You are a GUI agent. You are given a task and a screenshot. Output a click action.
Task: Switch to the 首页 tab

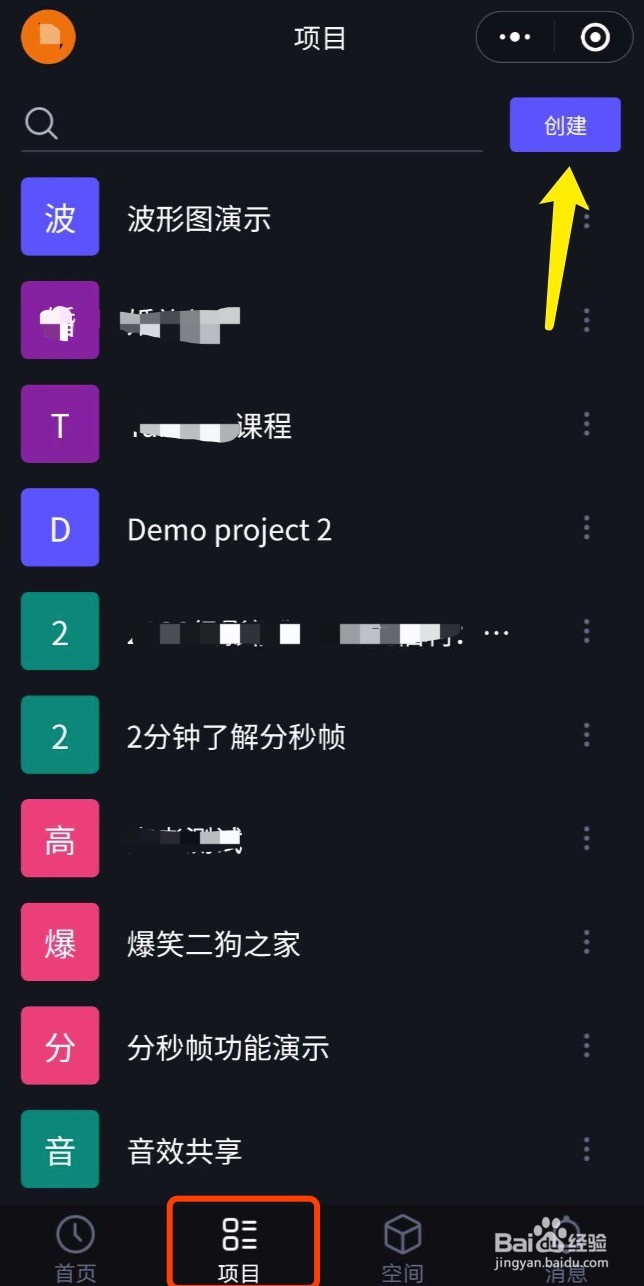coord(76,1248)
